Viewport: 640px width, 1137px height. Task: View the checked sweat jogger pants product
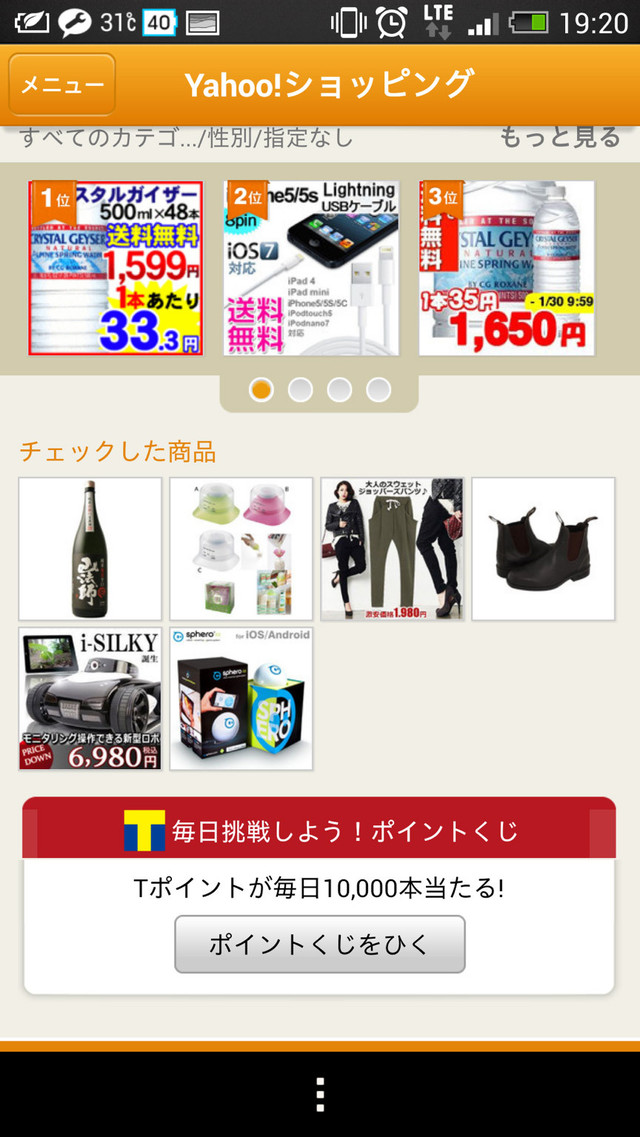coord(392,549)
